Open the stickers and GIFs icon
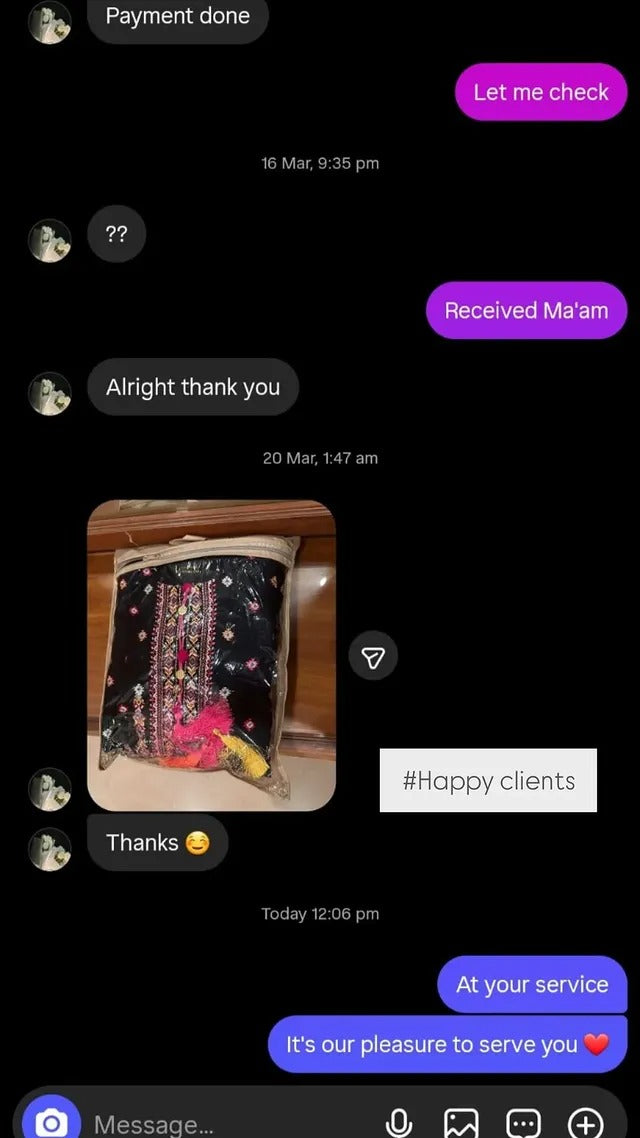Viewport: 640px width, 1138px height. point(523,1123)
